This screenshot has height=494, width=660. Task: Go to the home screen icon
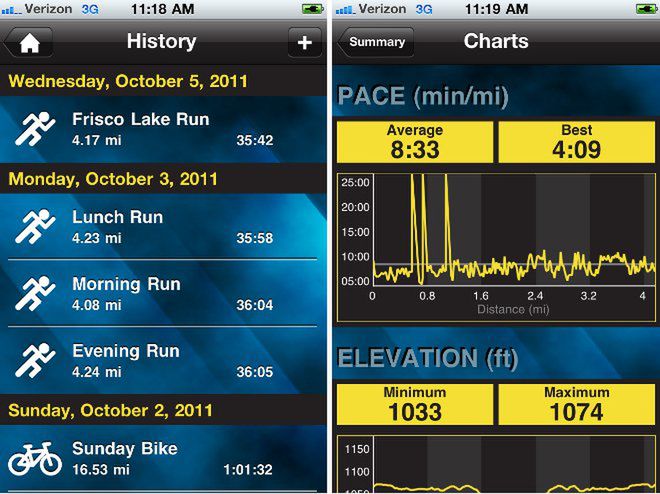pos(29,42)
